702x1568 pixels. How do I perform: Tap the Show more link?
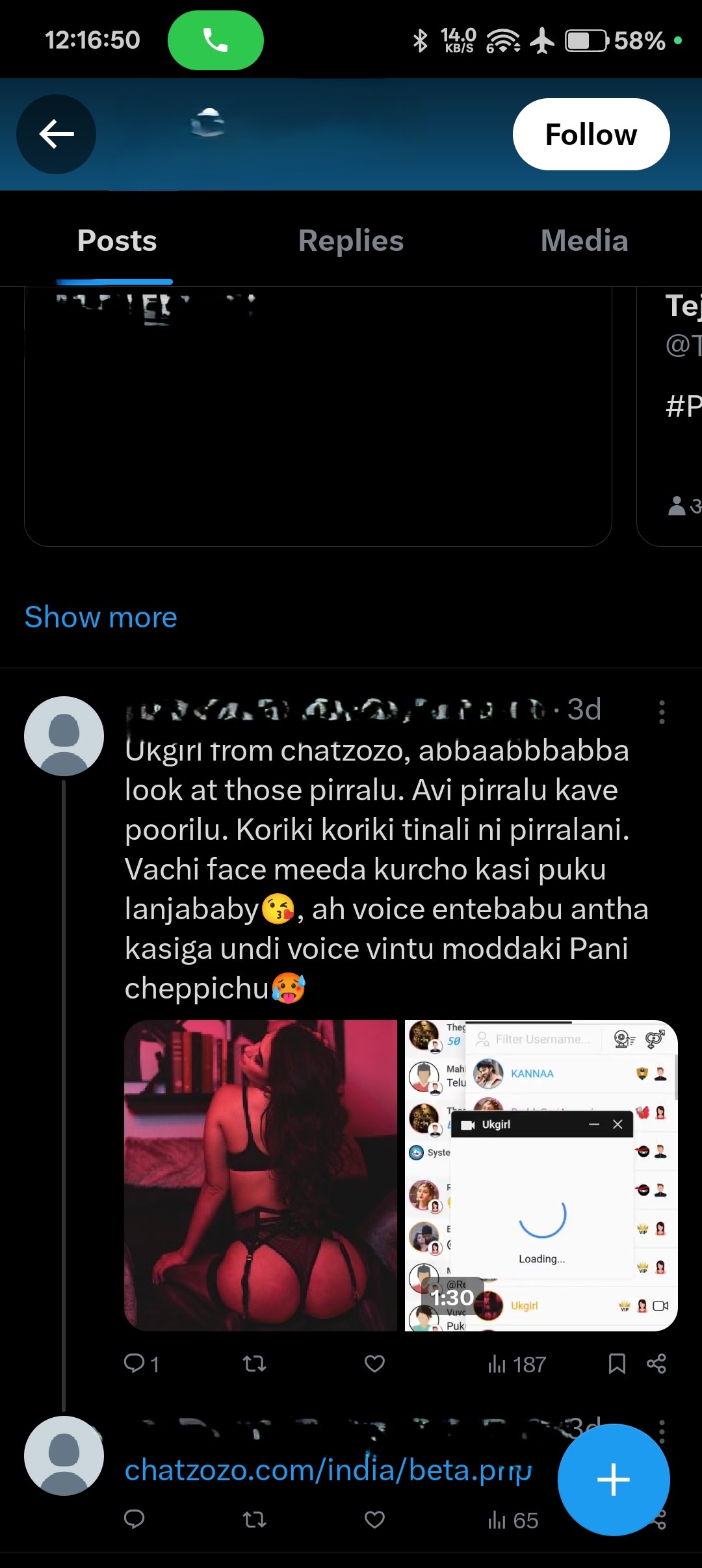click(x=101, y=617)
